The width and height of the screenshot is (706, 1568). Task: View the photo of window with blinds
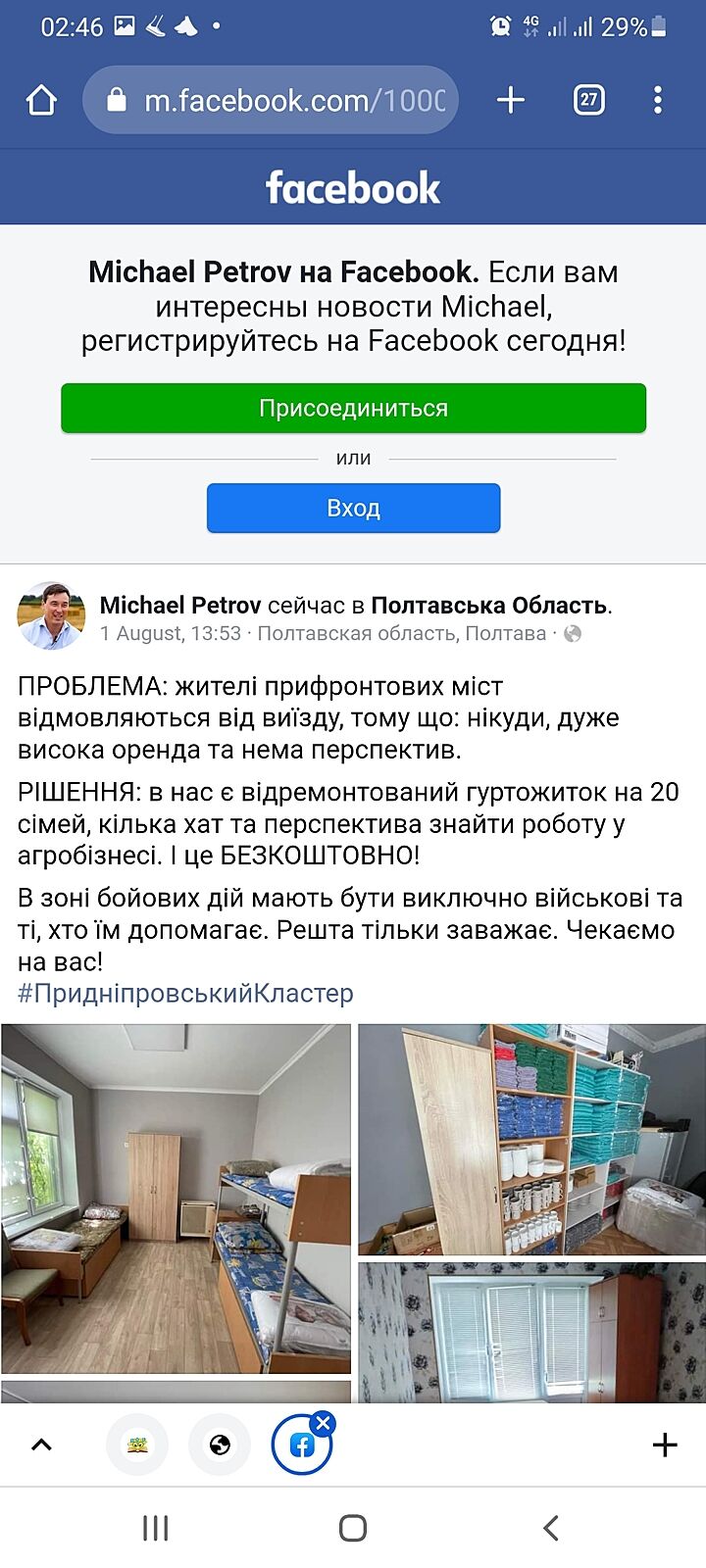[531, 1331]
